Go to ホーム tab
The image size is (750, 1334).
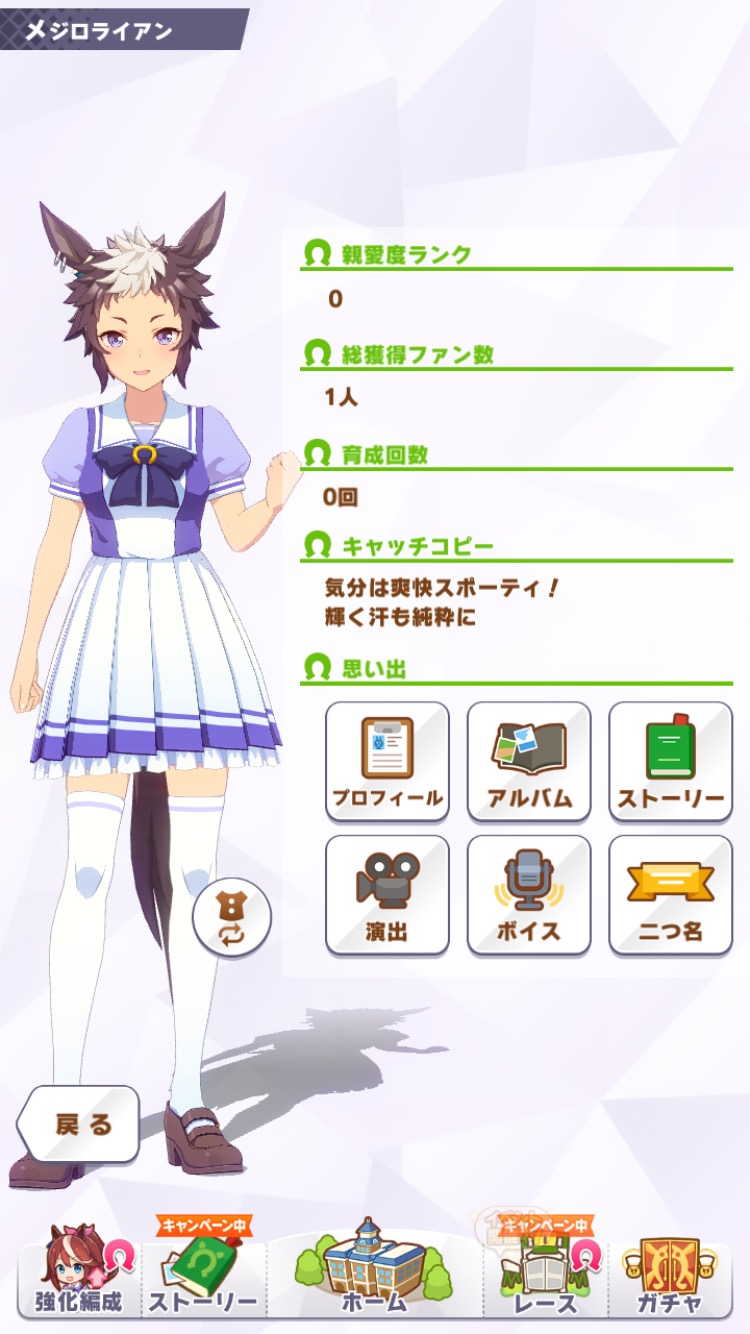(x=374, y=1270)
